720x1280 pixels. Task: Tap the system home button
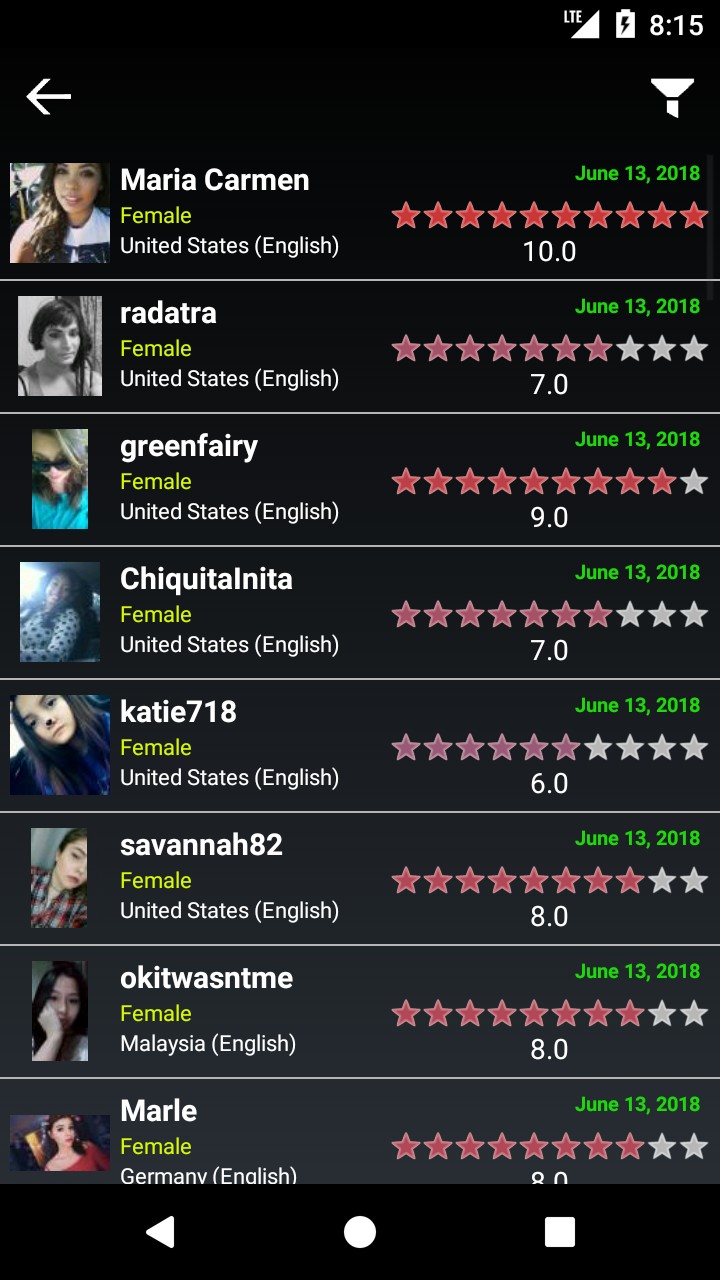pos(360,1232)
